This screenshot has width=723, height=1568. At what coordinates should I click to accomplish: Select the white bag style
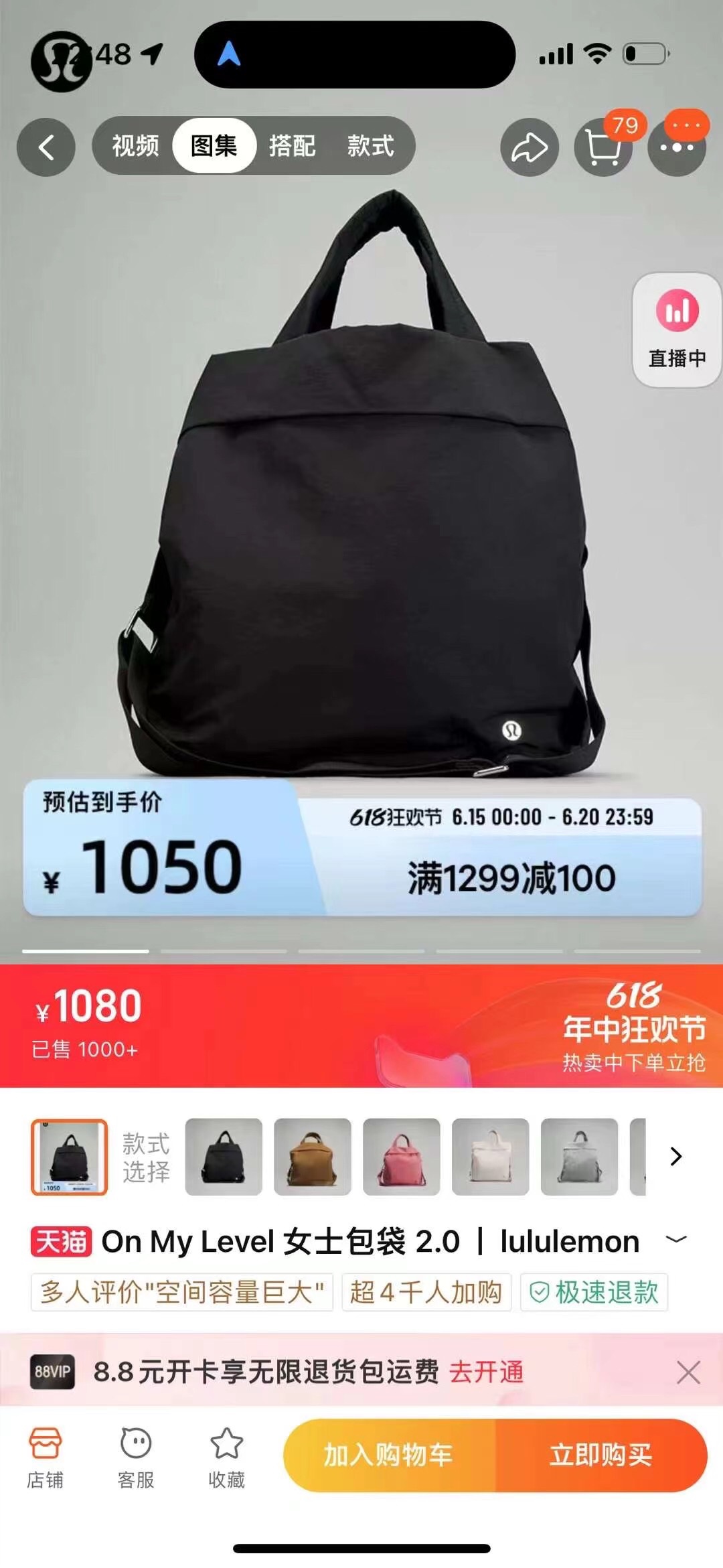tap(490, 1157)
